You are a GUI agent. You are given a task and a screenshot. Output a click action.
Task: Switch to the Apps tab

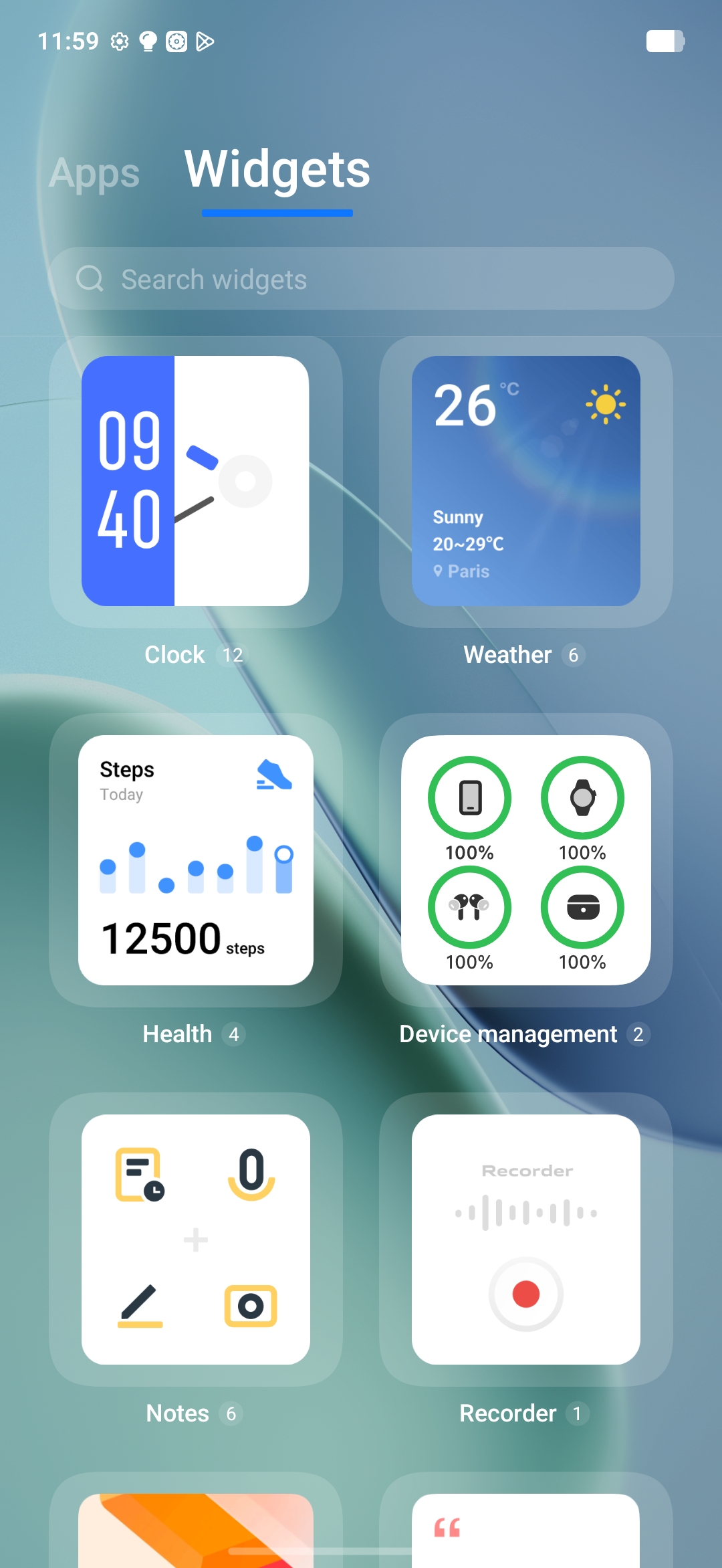click(94, 173)
